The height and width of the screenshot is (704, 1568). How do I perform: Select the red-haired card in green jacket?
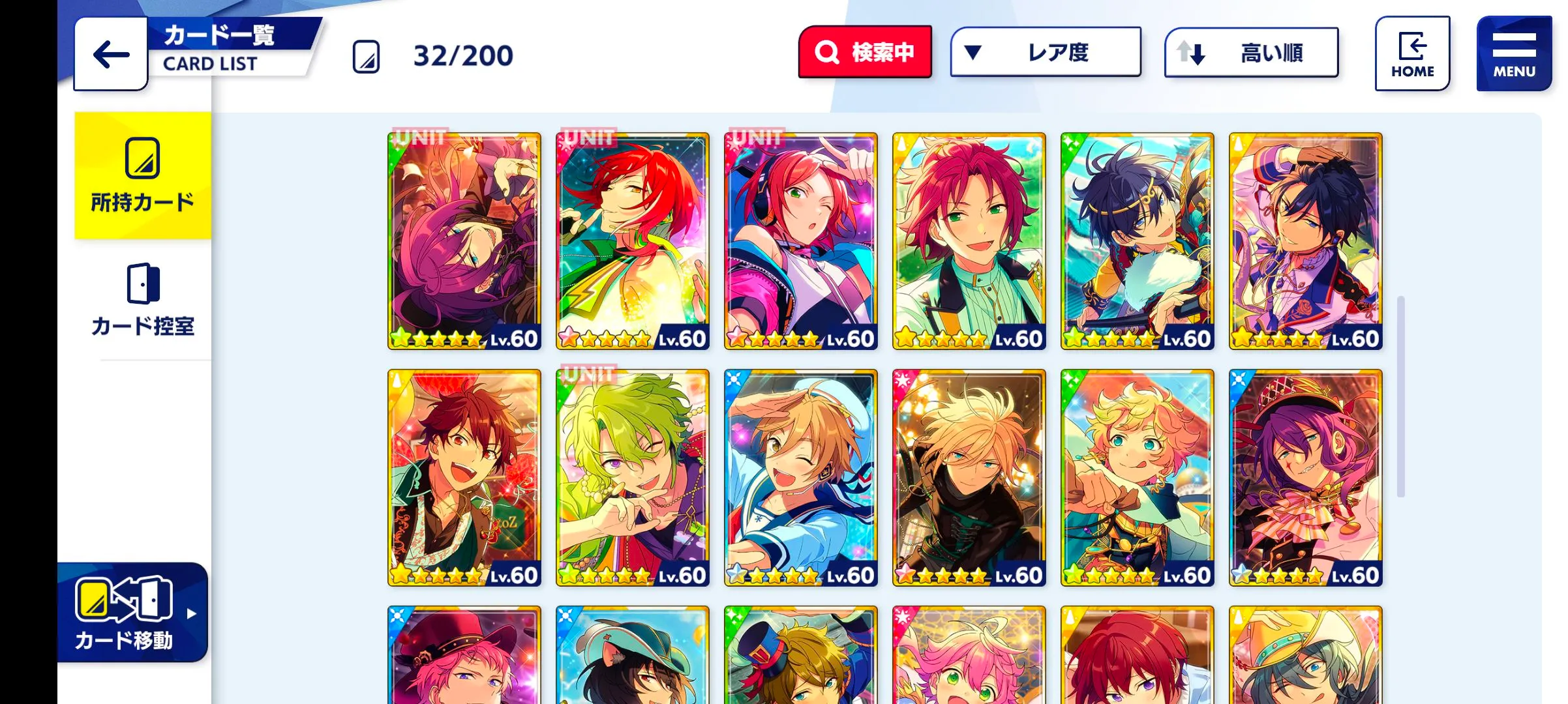coord(632,241)
